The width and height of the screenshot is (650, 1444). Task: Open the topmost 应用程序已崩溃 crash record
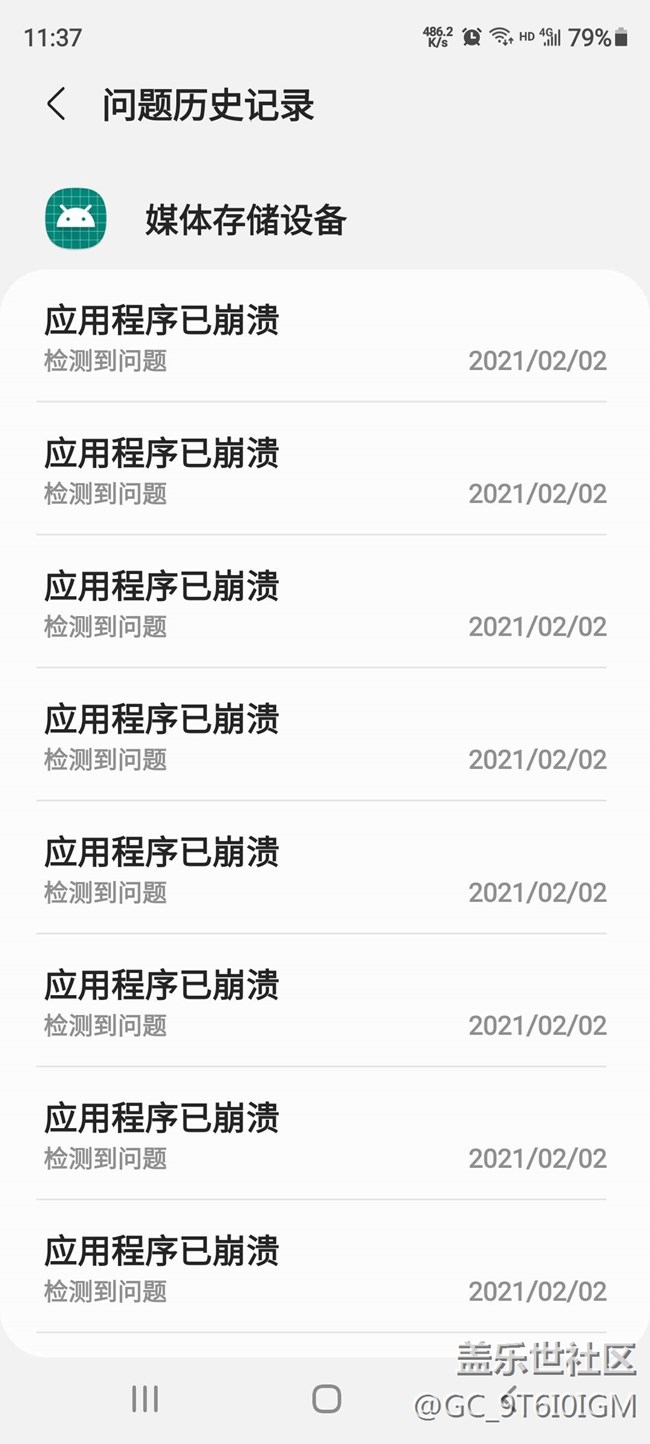tap(325, 337)
